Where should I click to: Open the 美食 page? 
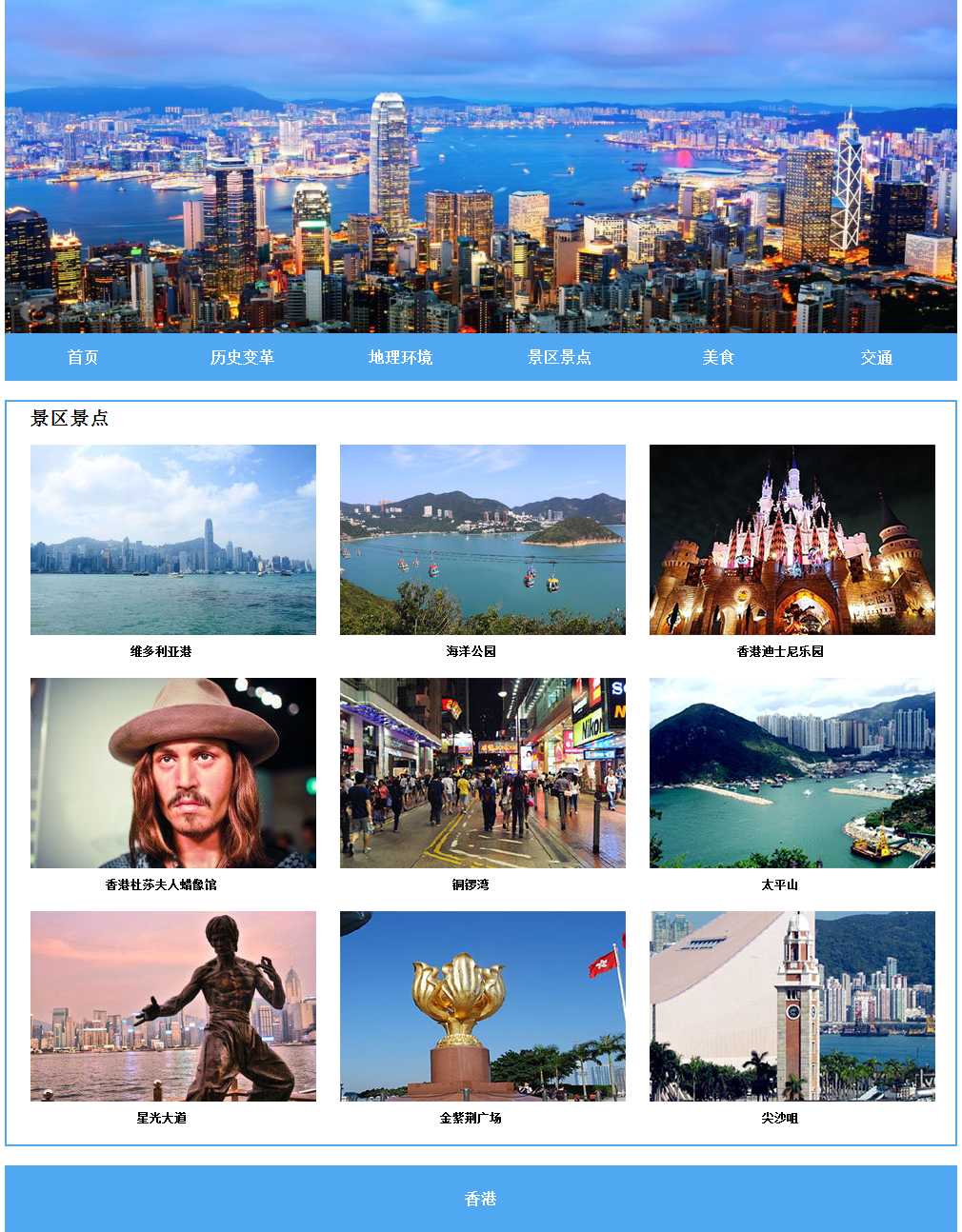718,357
